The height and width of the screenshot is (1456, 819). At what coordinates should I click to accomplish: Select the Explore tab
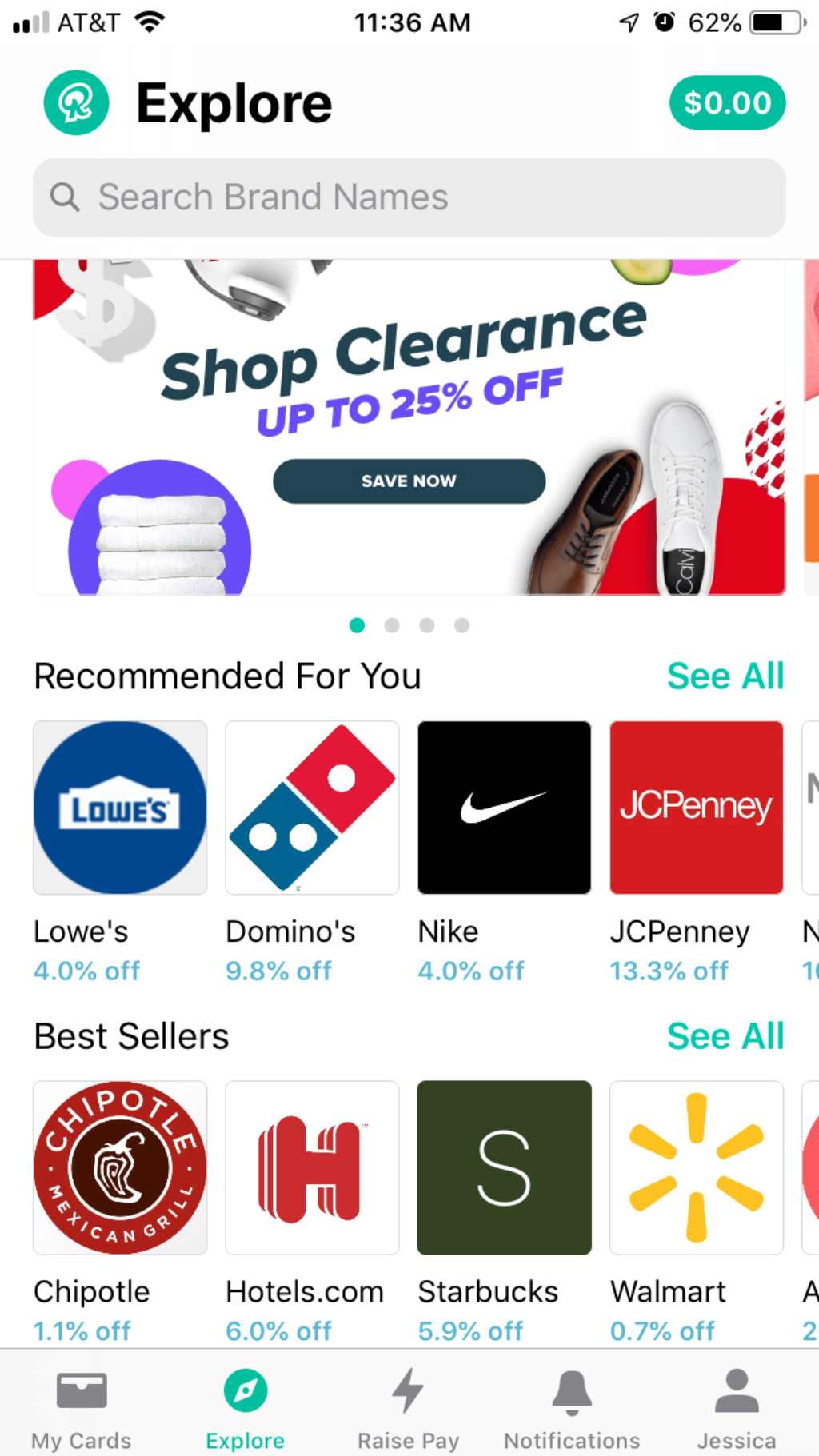245,1409
